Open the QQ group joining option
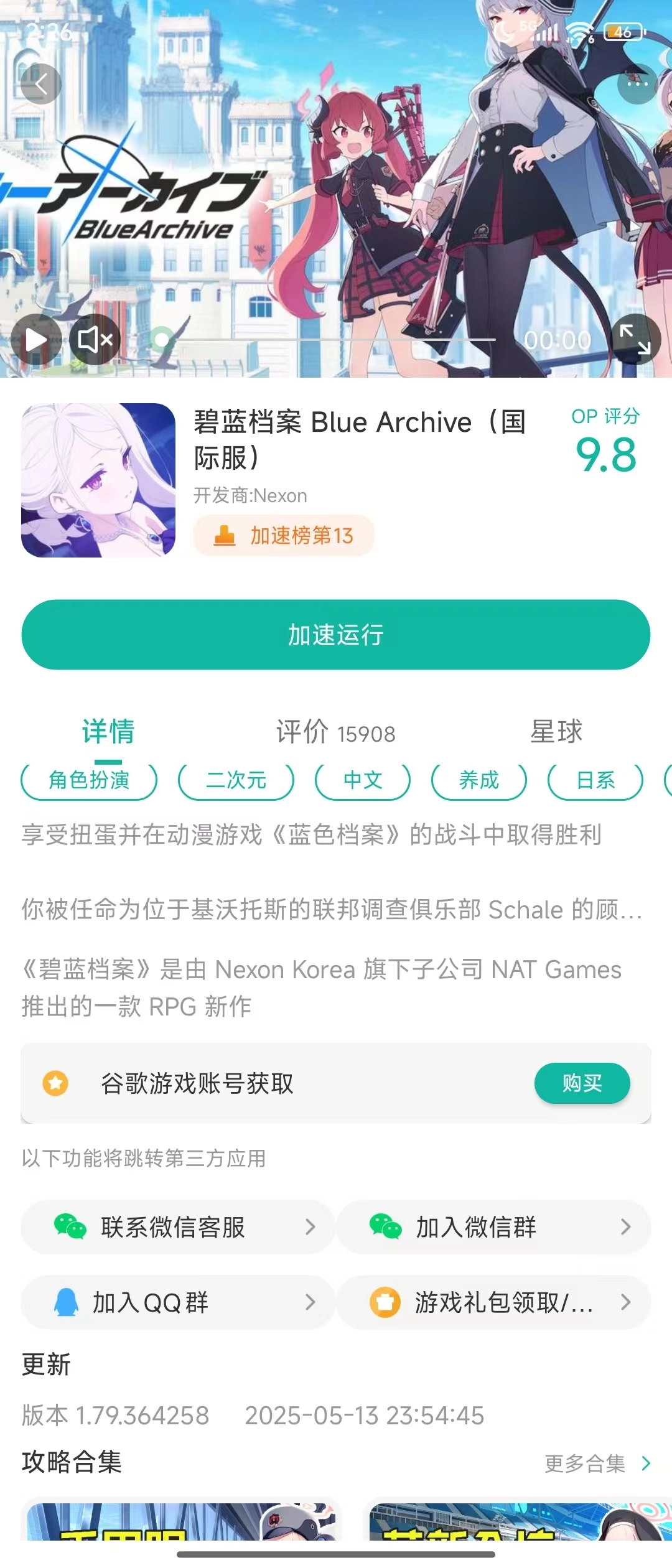Viewport: 672px width, 1568px height. (176, 1302)
